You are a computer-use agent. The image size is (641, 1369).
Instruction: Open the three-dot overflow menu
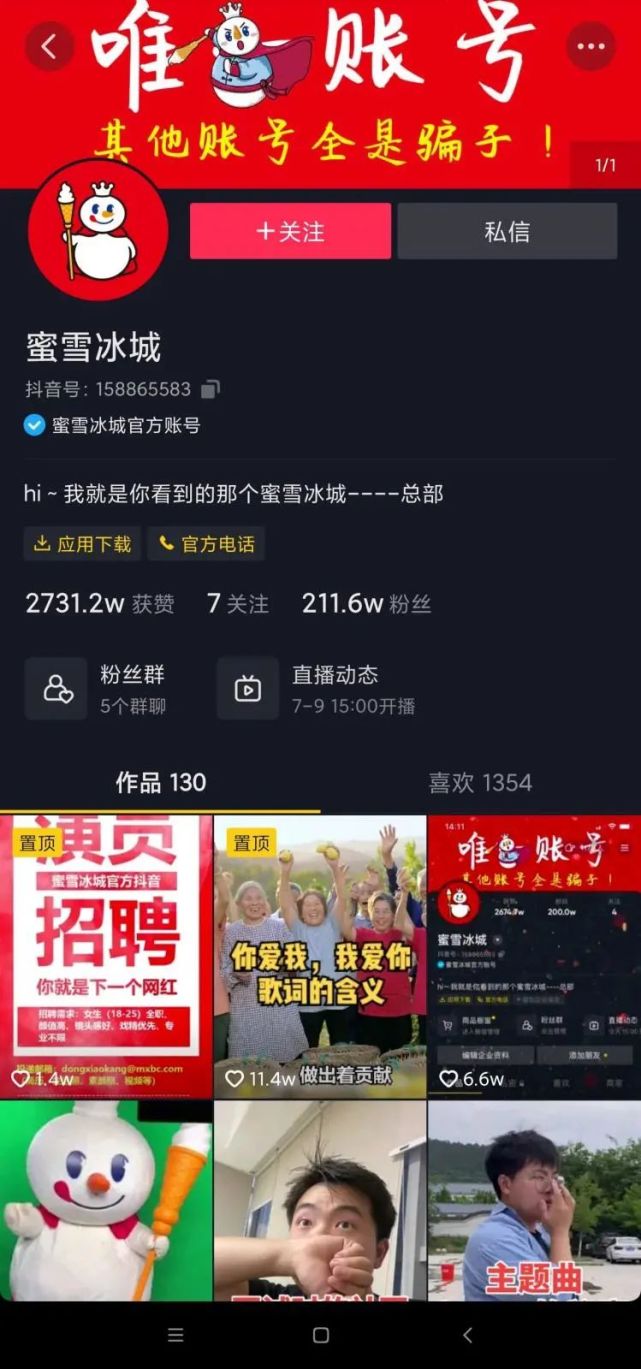pyautogui.click(x=591, y=46)
